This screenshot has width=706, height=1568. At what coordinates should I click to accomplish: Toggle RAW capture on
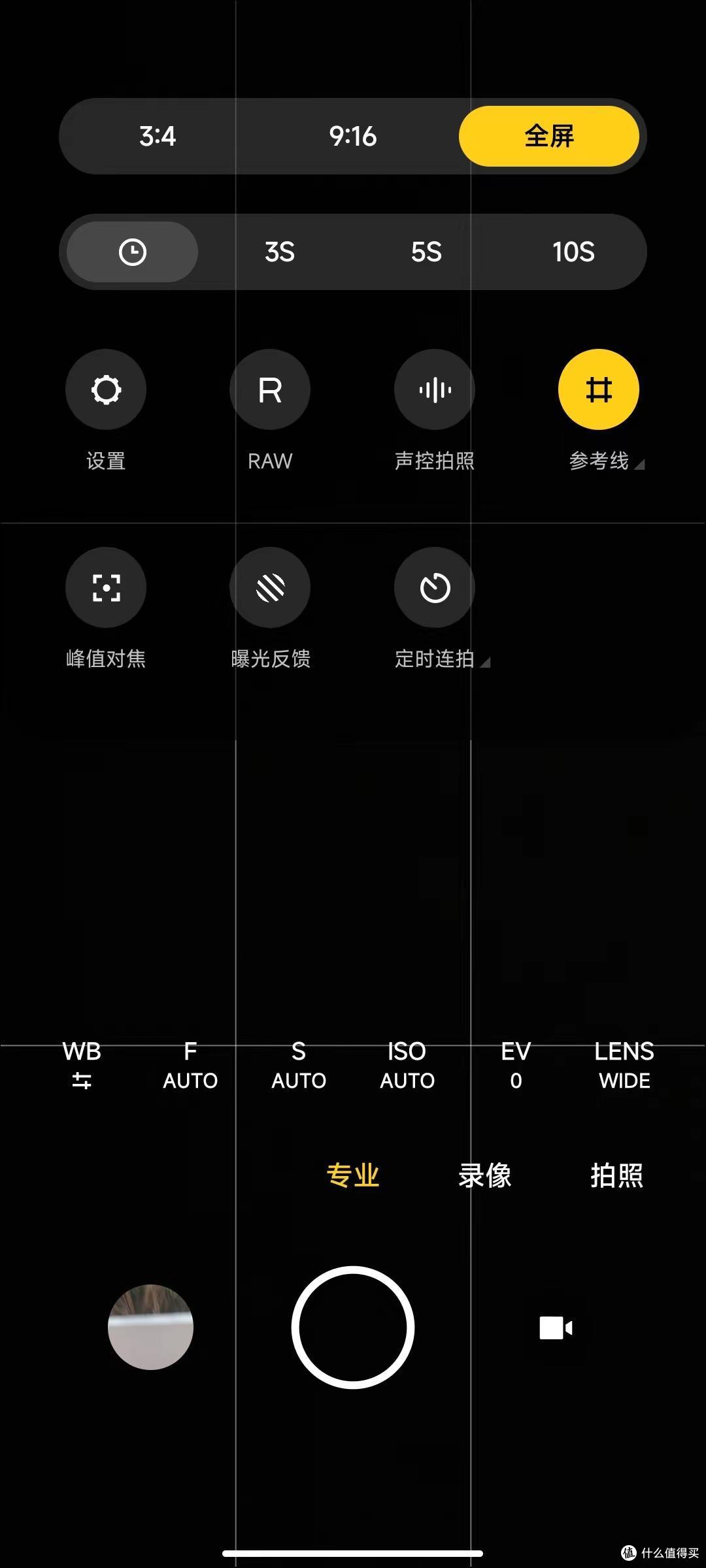[270, 389]
